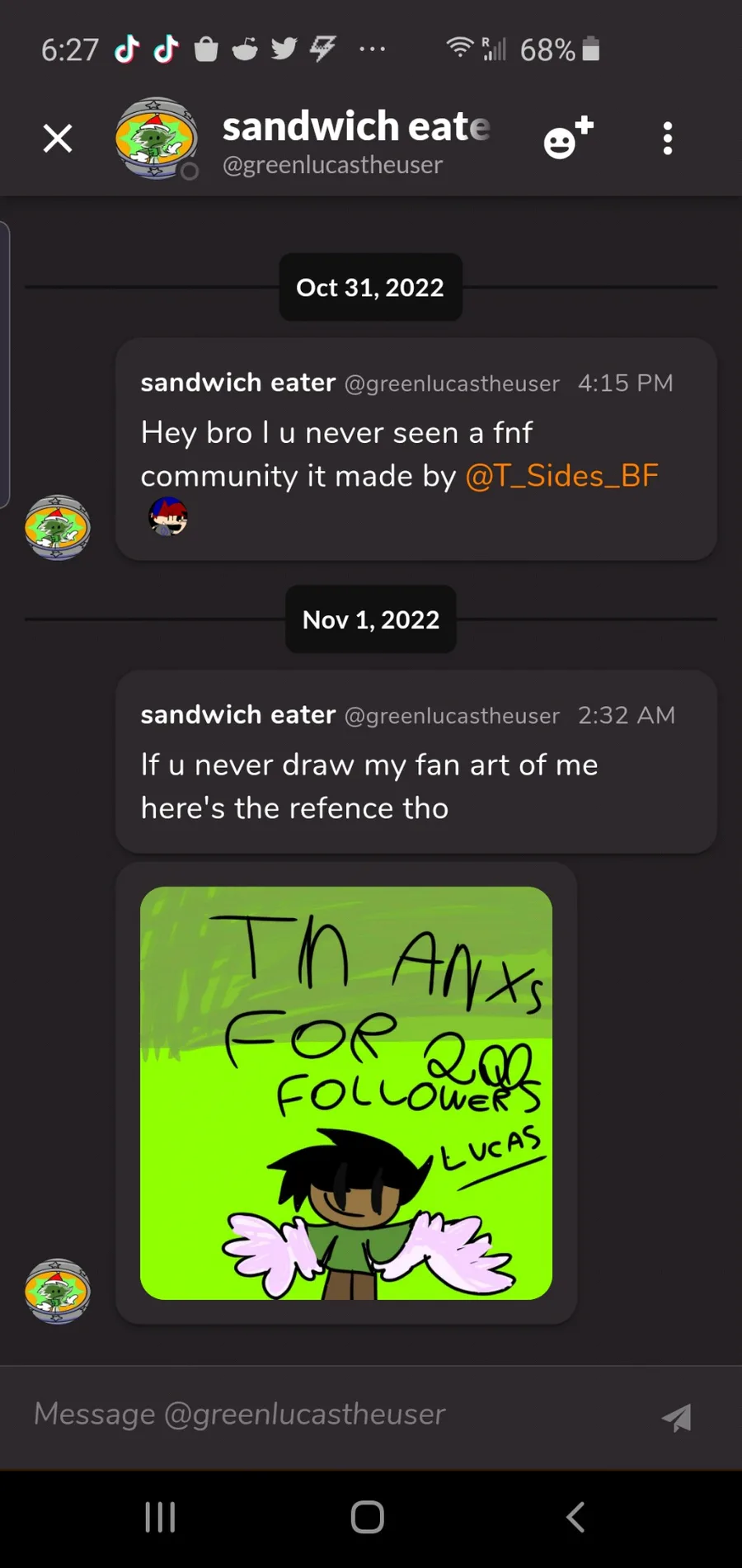Open the @T_Sides_BF mention link
Image resolution: width=742 pixels, height=1568 pixels.
pyautogui.click(x=561, y=476)
